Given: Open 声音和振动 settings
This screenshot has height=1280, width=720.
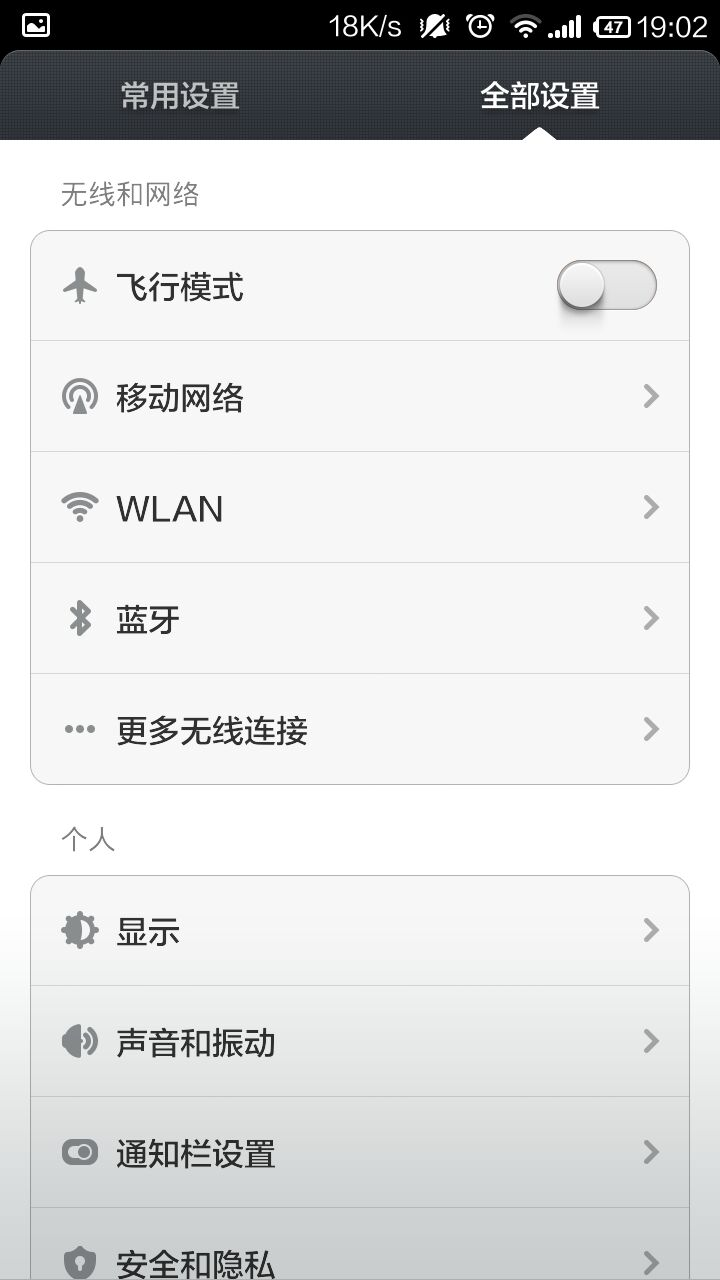Looking at the screenshot, I should (x=360, y=1042).
